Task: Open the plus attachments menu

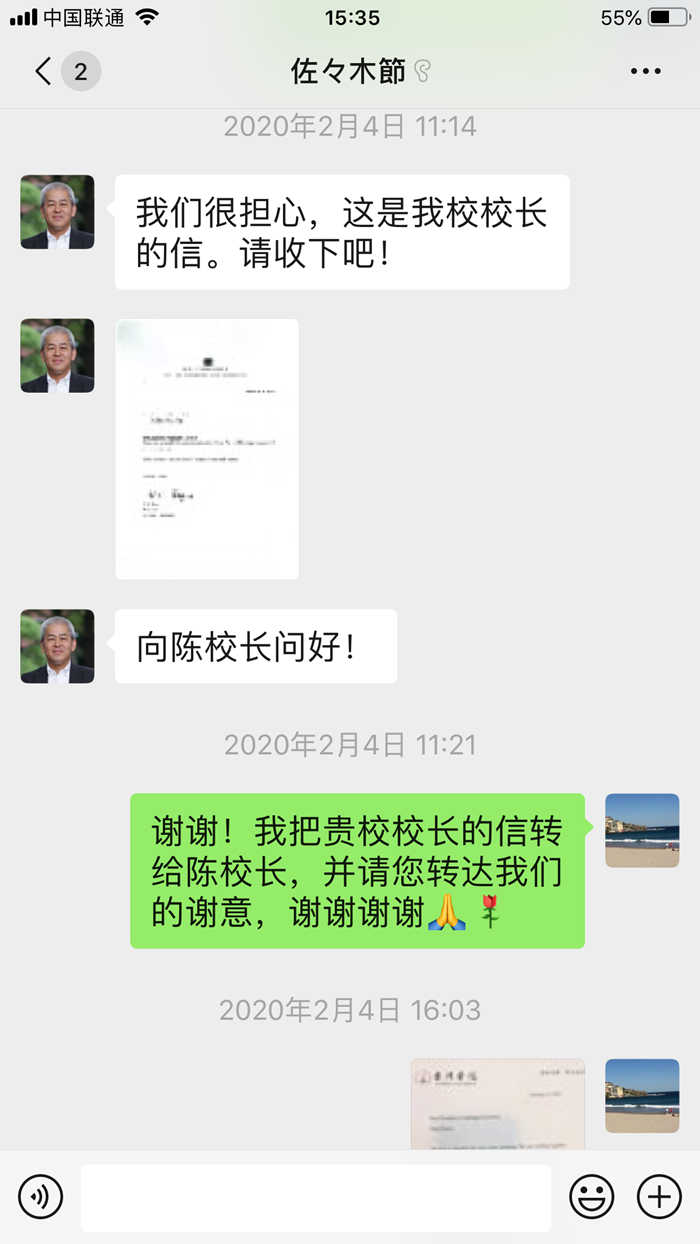Action: (659, 1196)
